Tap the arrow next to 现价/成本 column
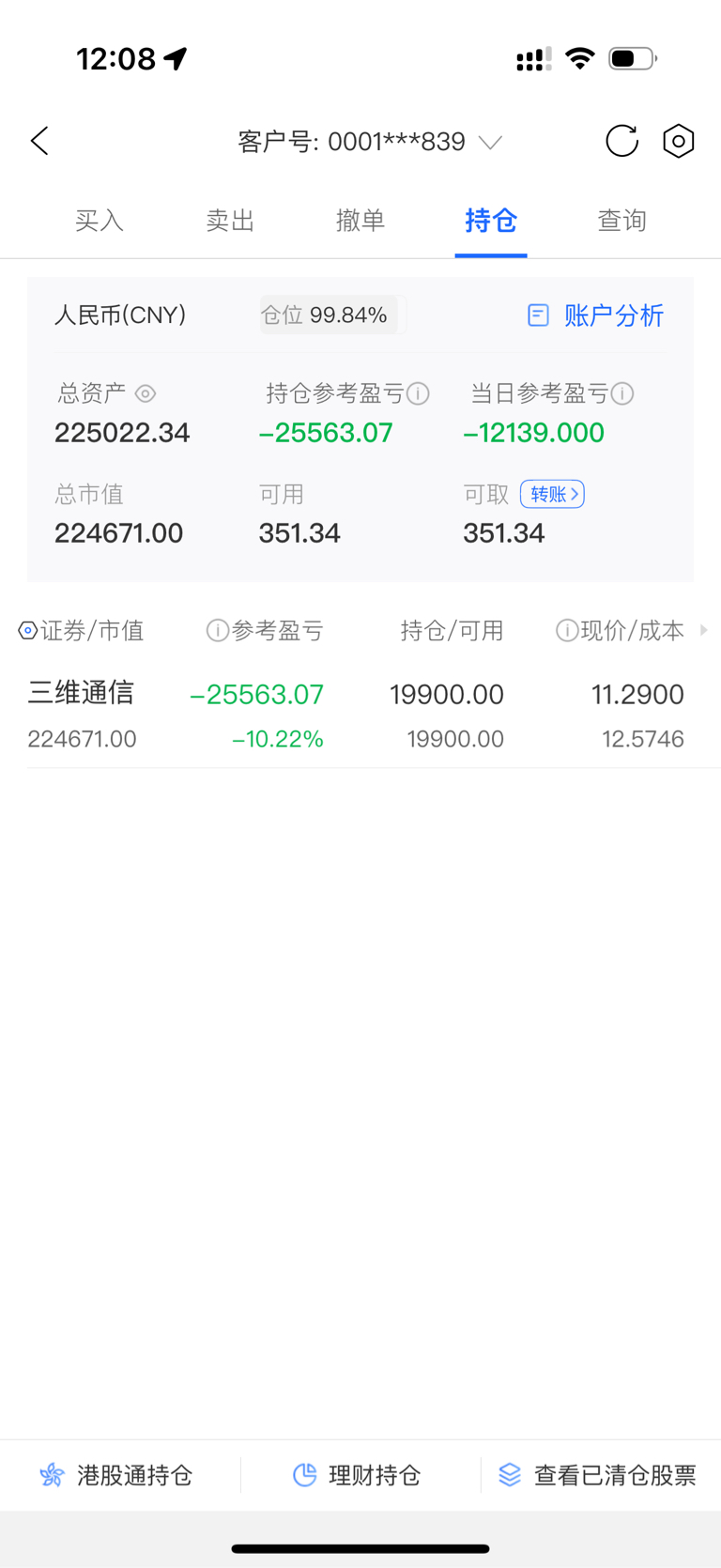The width and height of the screenshot is (721, 1568). point(704,630)
